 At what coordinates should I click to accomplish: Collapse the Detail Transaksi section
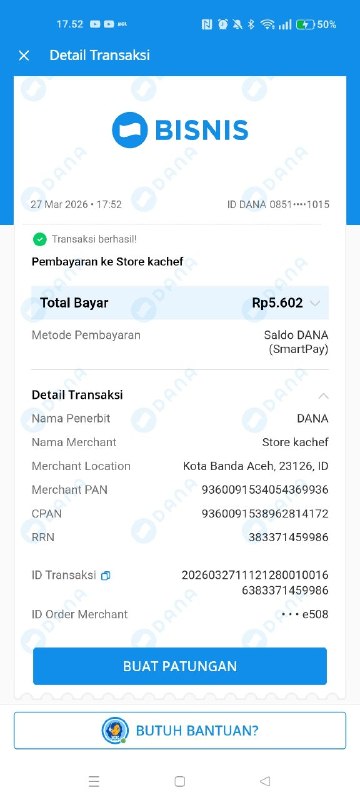coord(323,395)
